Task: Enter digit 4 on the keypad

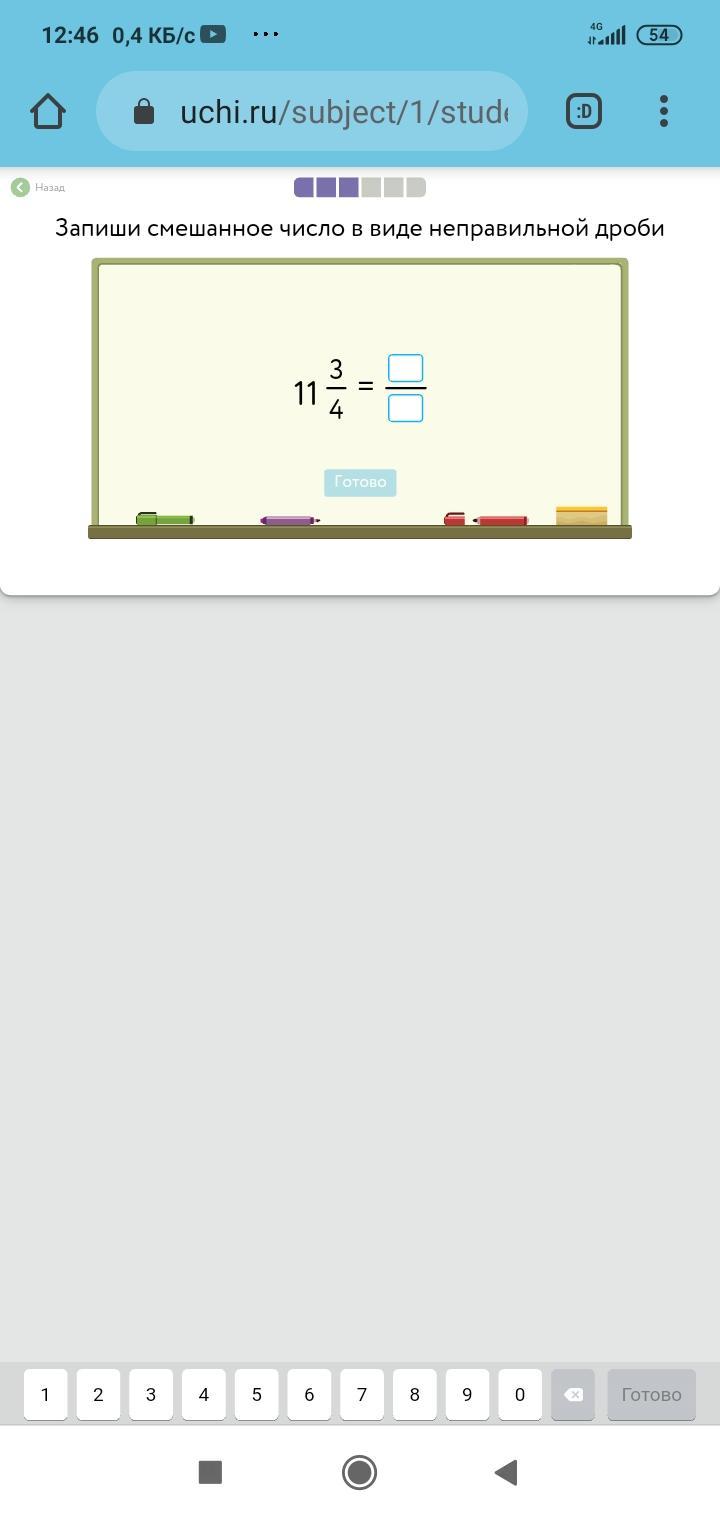Action: pos(204,1394)
